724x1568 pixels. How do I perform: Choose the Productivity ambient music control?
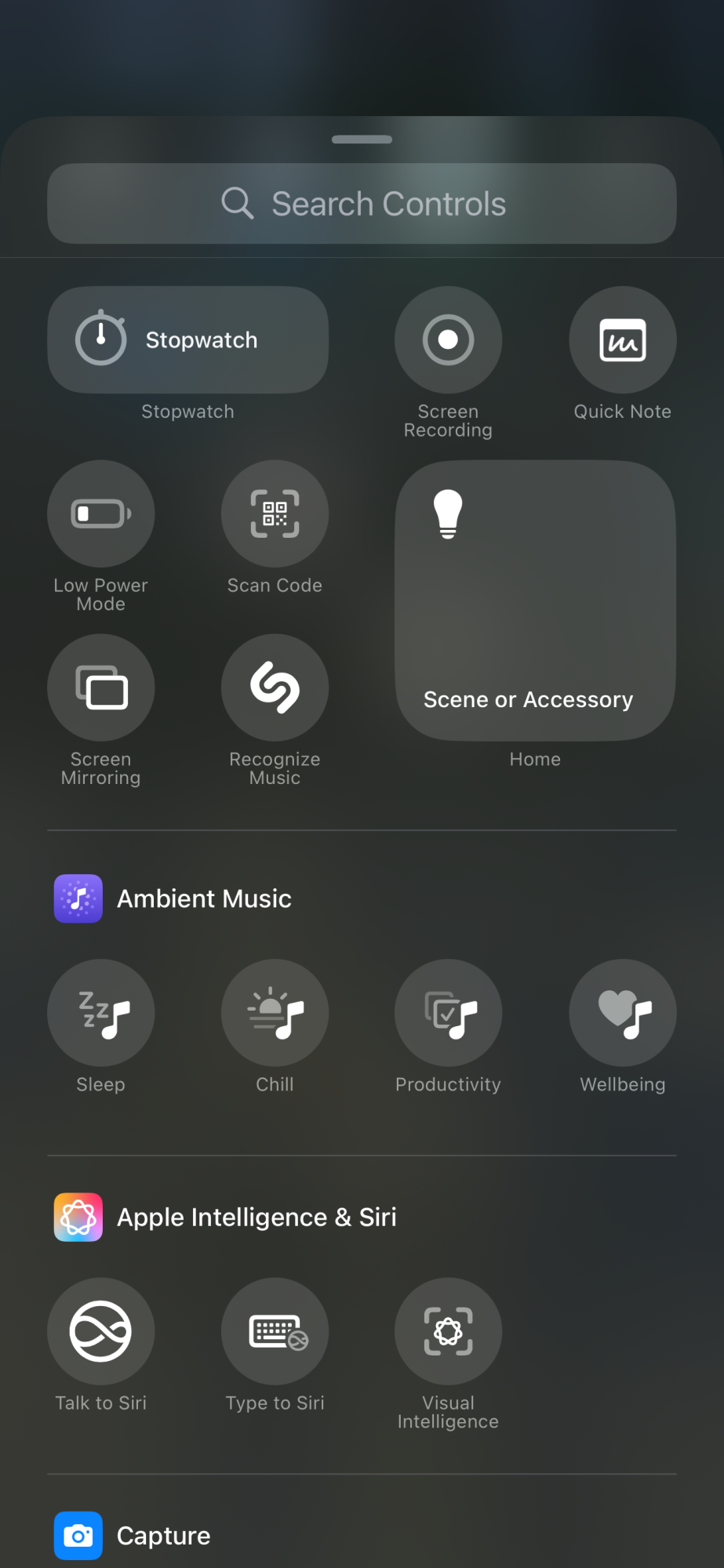coord(448,1013)
